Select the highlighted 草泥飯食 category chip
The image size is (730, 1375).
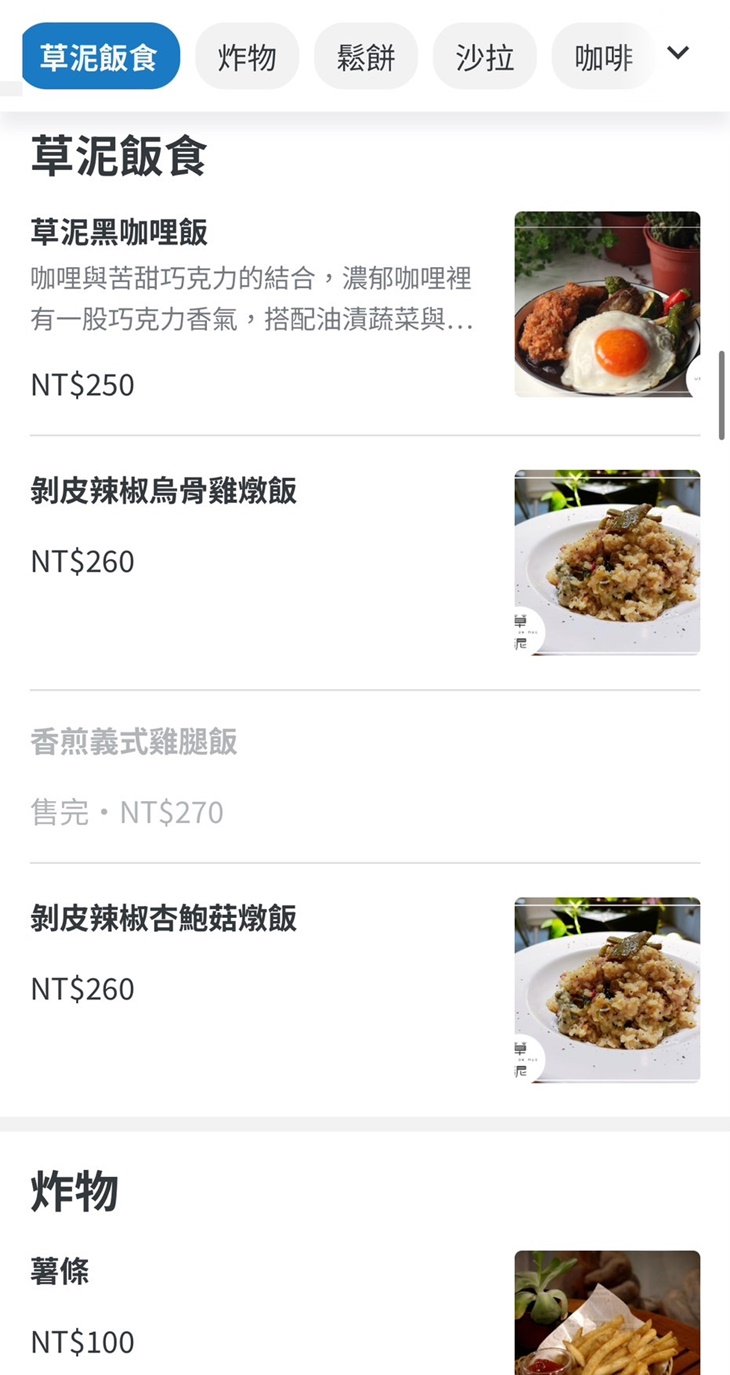click(x=100, y=55)
